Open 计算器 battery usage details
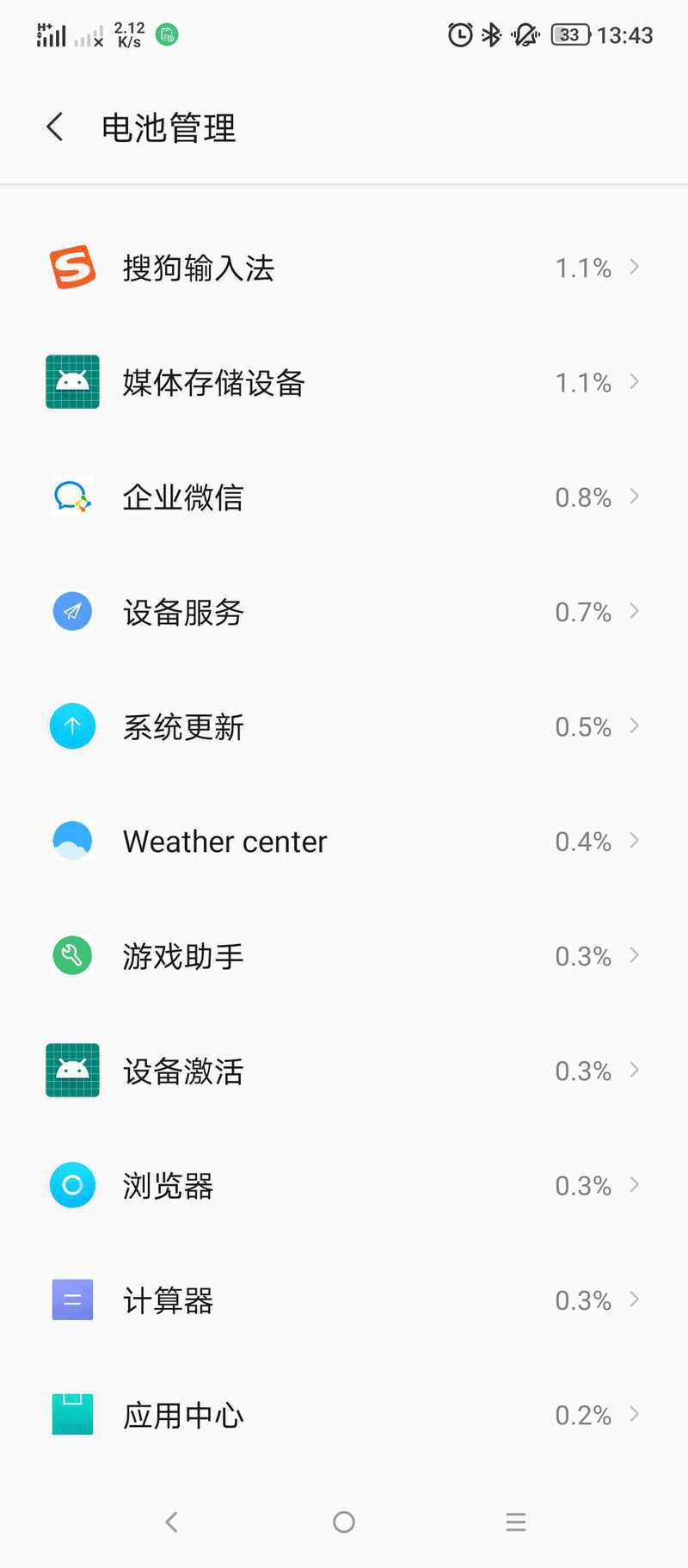The height and width of the screenshot is (1568, 688). 344,1300
